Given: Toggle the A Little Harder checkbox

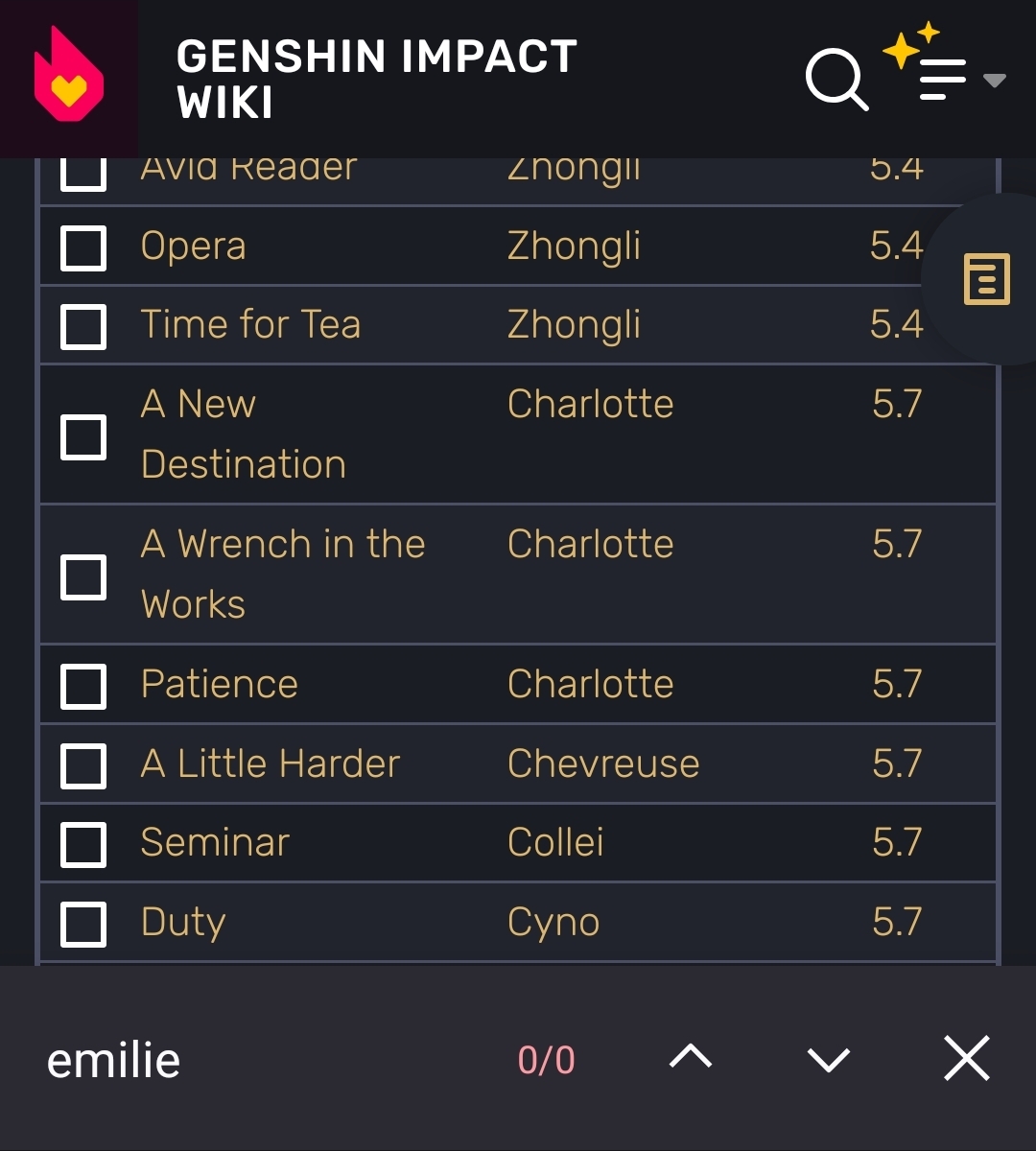Looking at the screenshot, I should [x=83, y=765].
